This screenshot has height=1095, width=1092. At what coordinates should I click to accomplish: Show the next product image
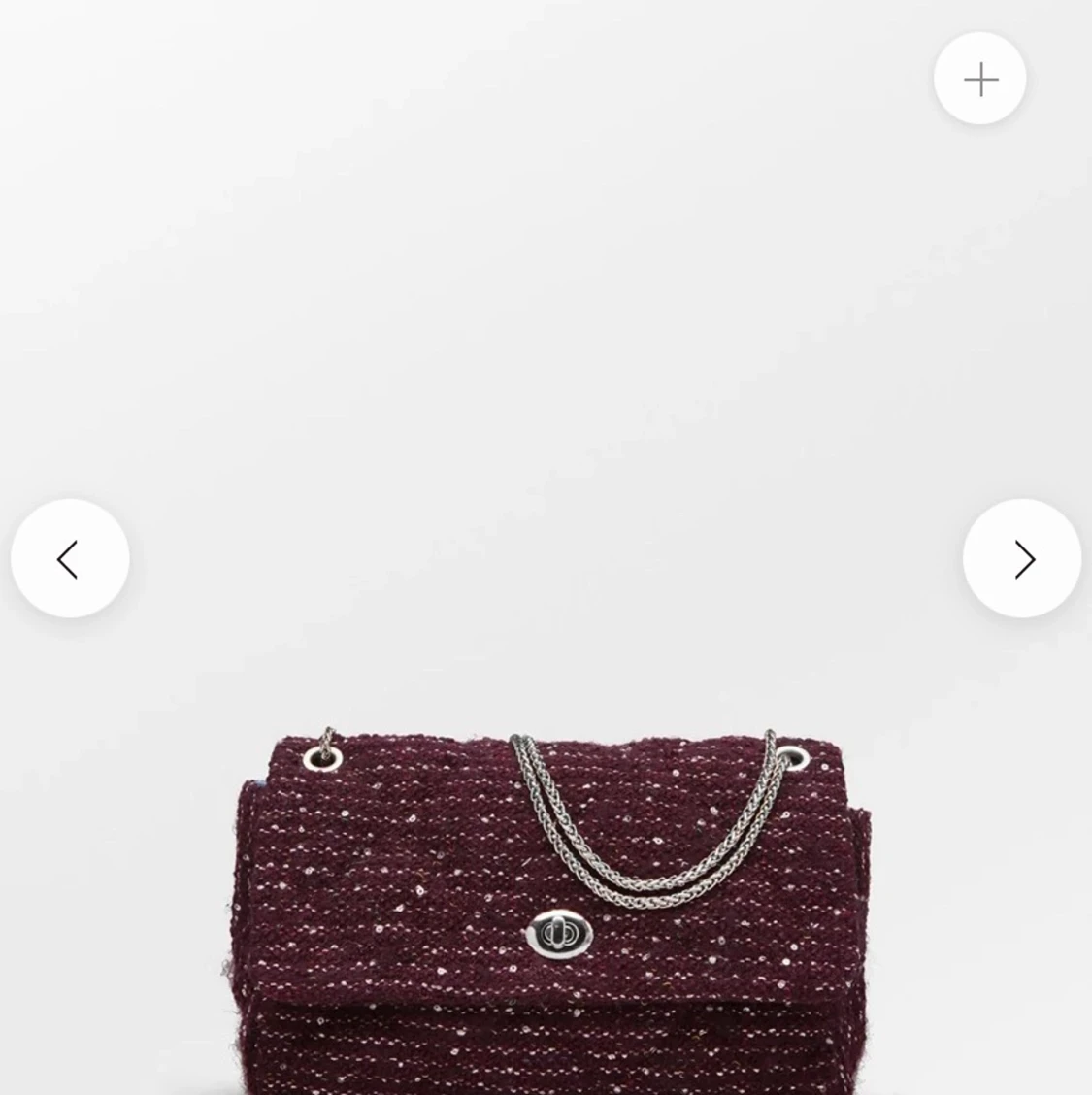[1022, 559]
